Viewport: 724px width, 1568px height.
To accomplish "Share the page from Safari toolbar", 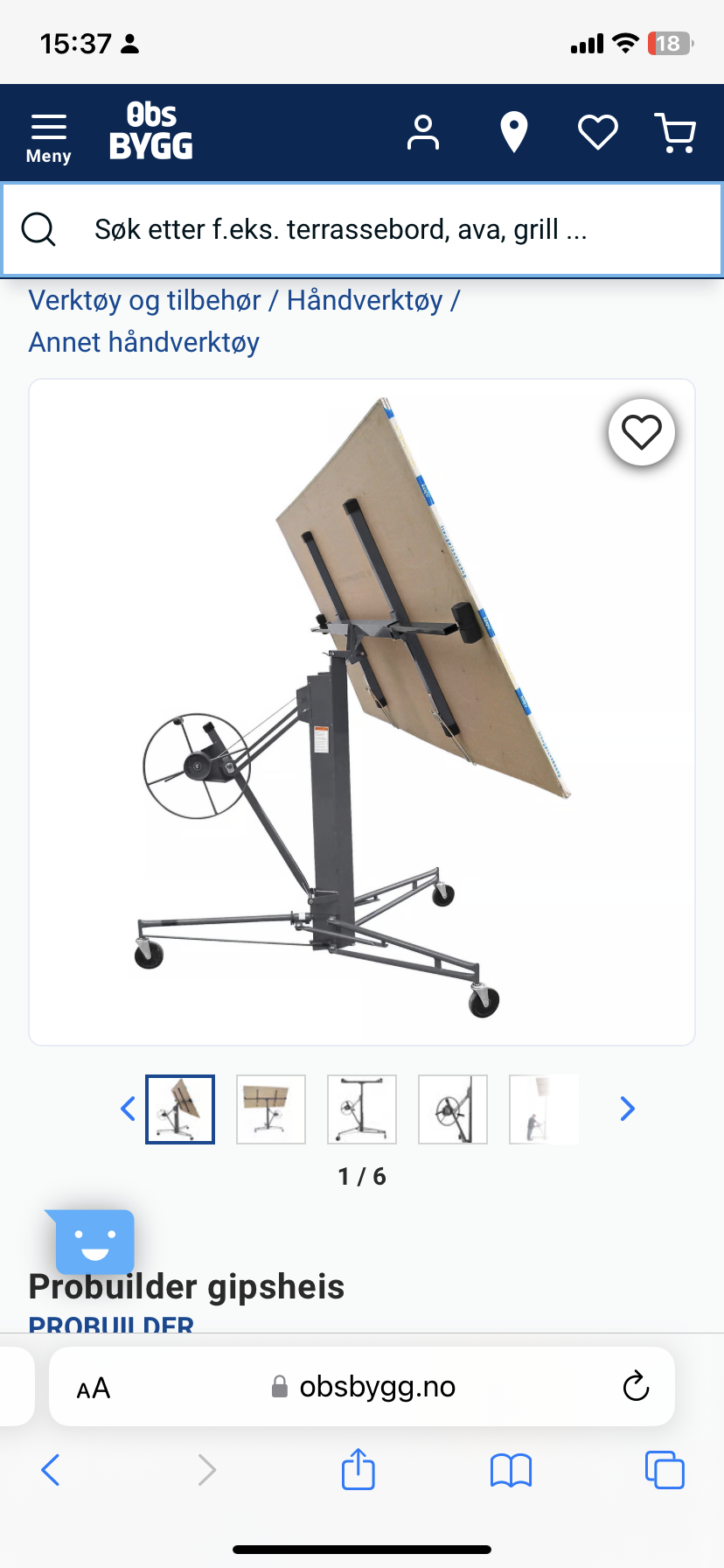I will pyautogui.click(x=359, y=1469).
